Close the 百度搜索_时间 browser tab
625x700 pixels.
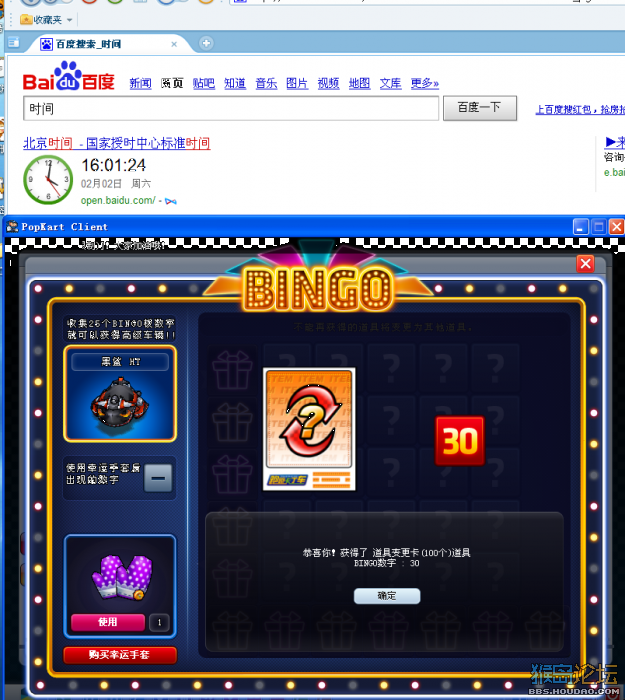[x=174, y=44]
